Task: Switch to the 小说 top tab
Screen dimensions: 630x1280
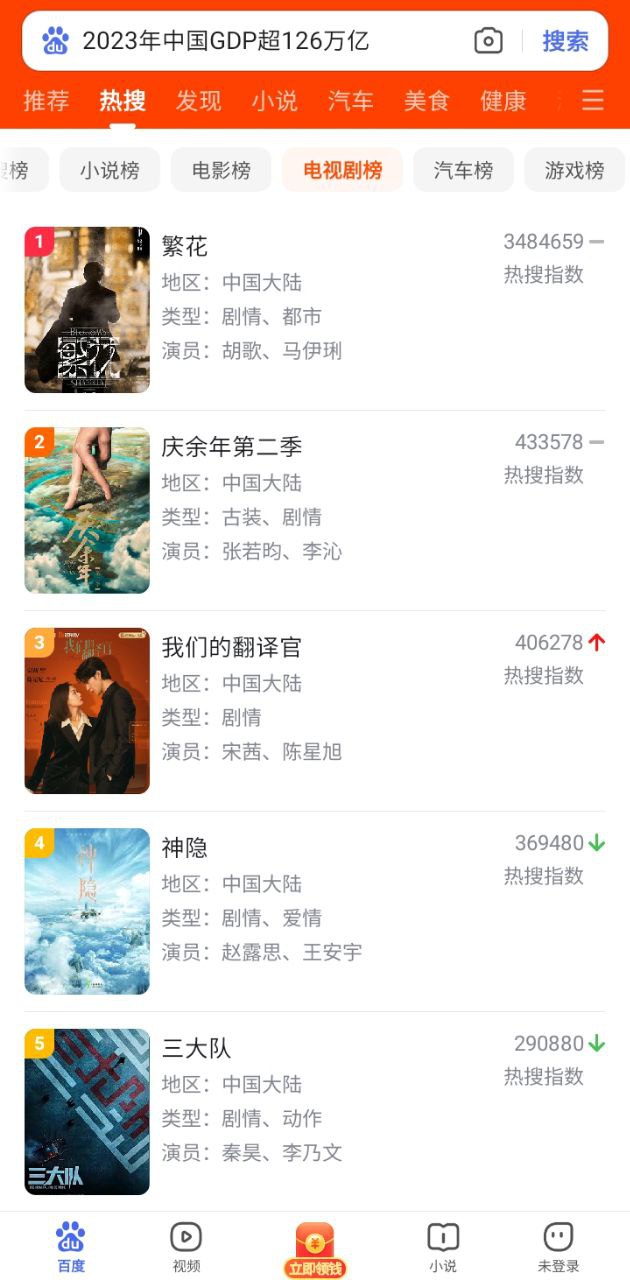Action: [x=274, y=101]
